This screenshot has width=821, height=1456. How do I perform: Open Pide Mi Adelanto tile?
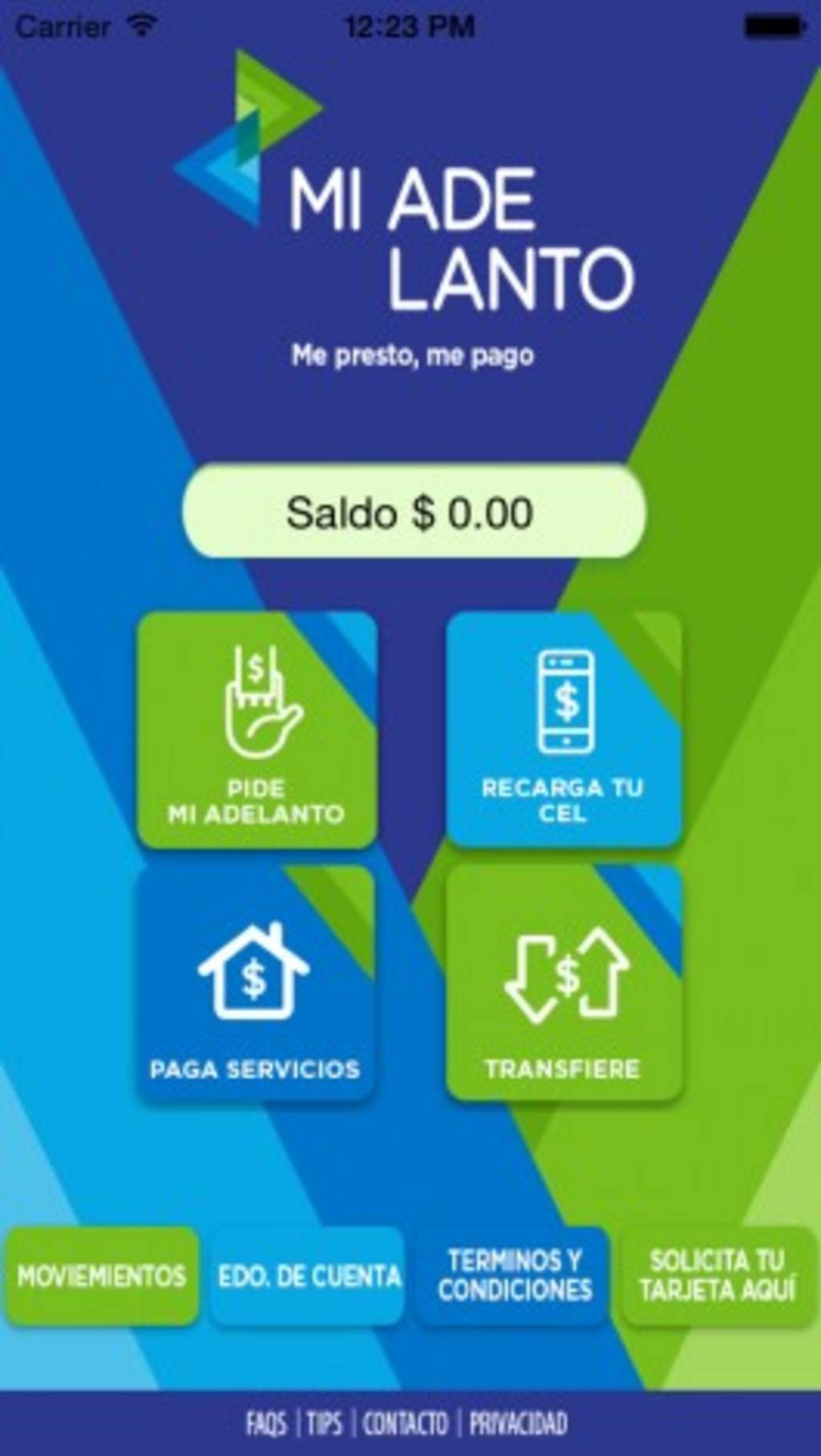click(257, 730)
